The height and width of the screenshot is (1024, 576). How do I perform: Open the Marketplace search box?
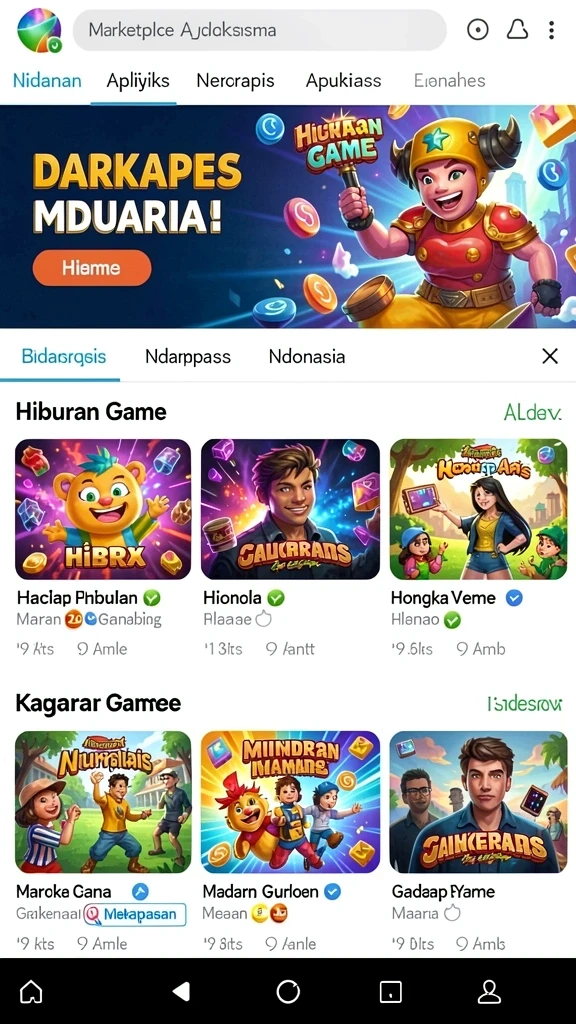coord(259,30)
